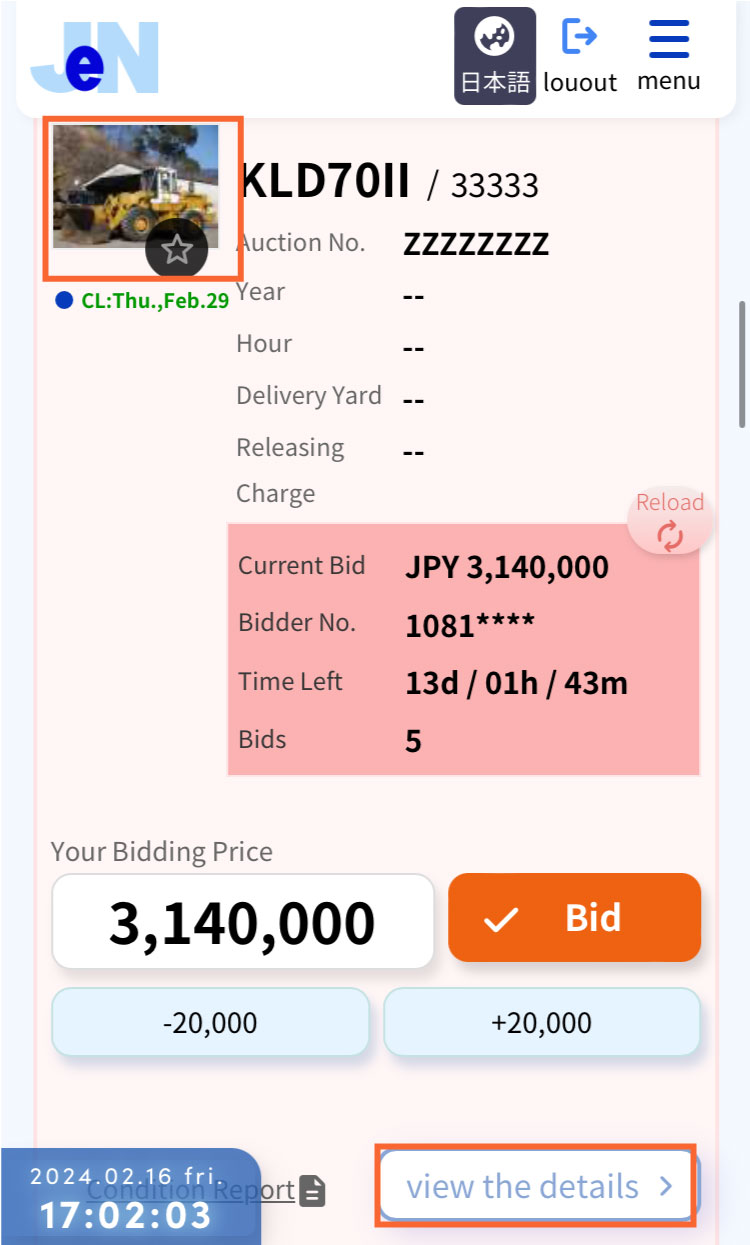Open the hamburger menu

[668, 55]
